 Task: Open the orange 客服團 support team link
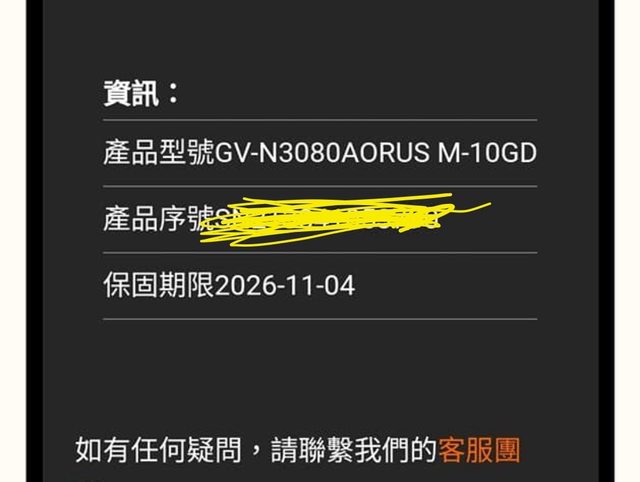pos(479,450)
